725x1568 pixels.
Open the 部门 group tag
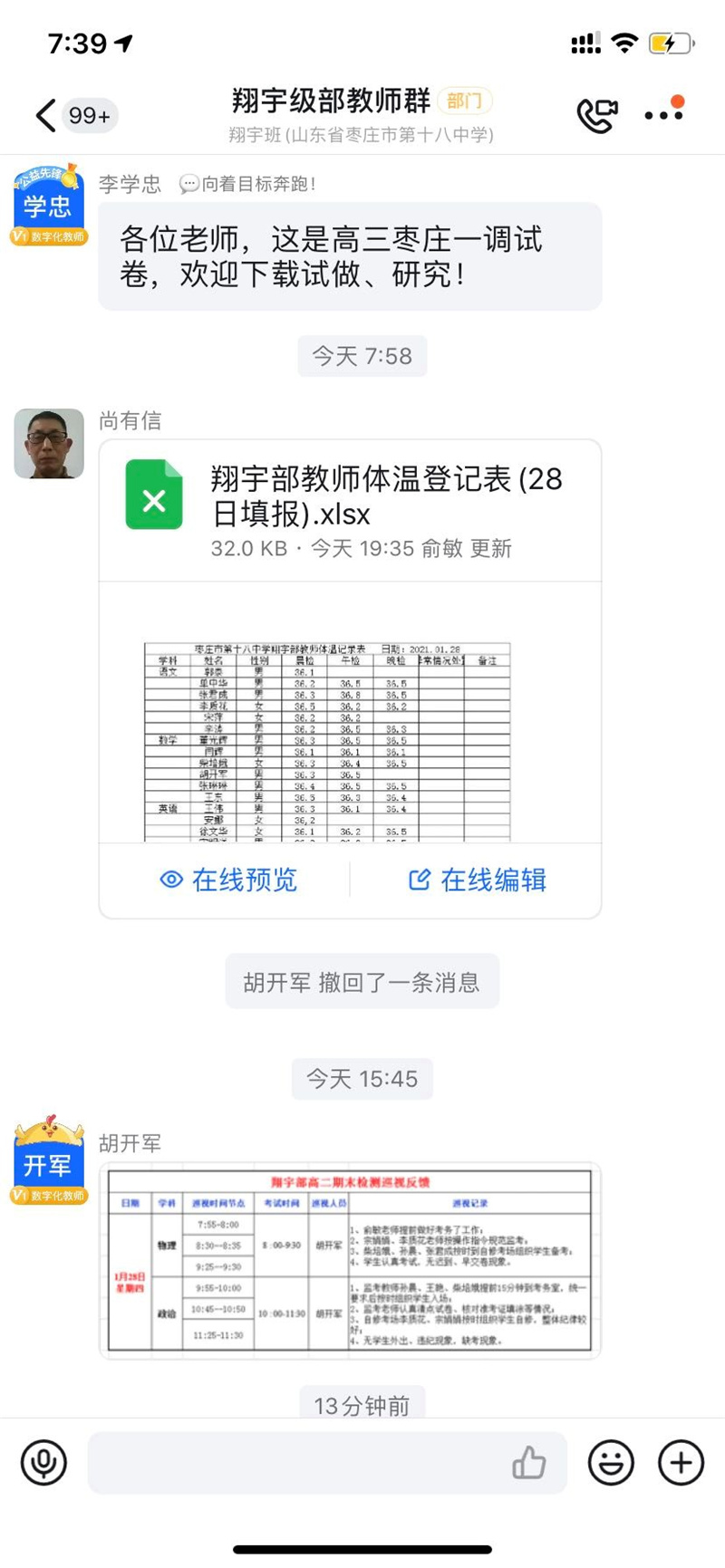click(465, 101)
